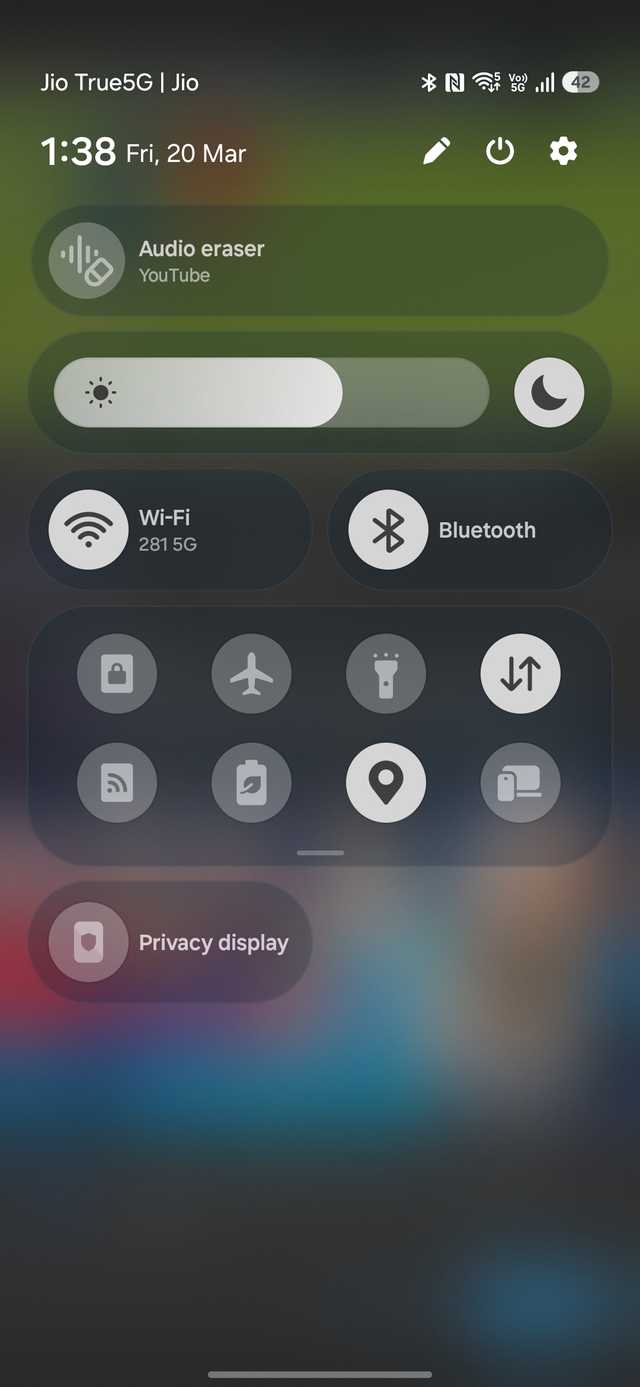
Task: Edit the quick settings panel layout
Action: coord(436,152)
